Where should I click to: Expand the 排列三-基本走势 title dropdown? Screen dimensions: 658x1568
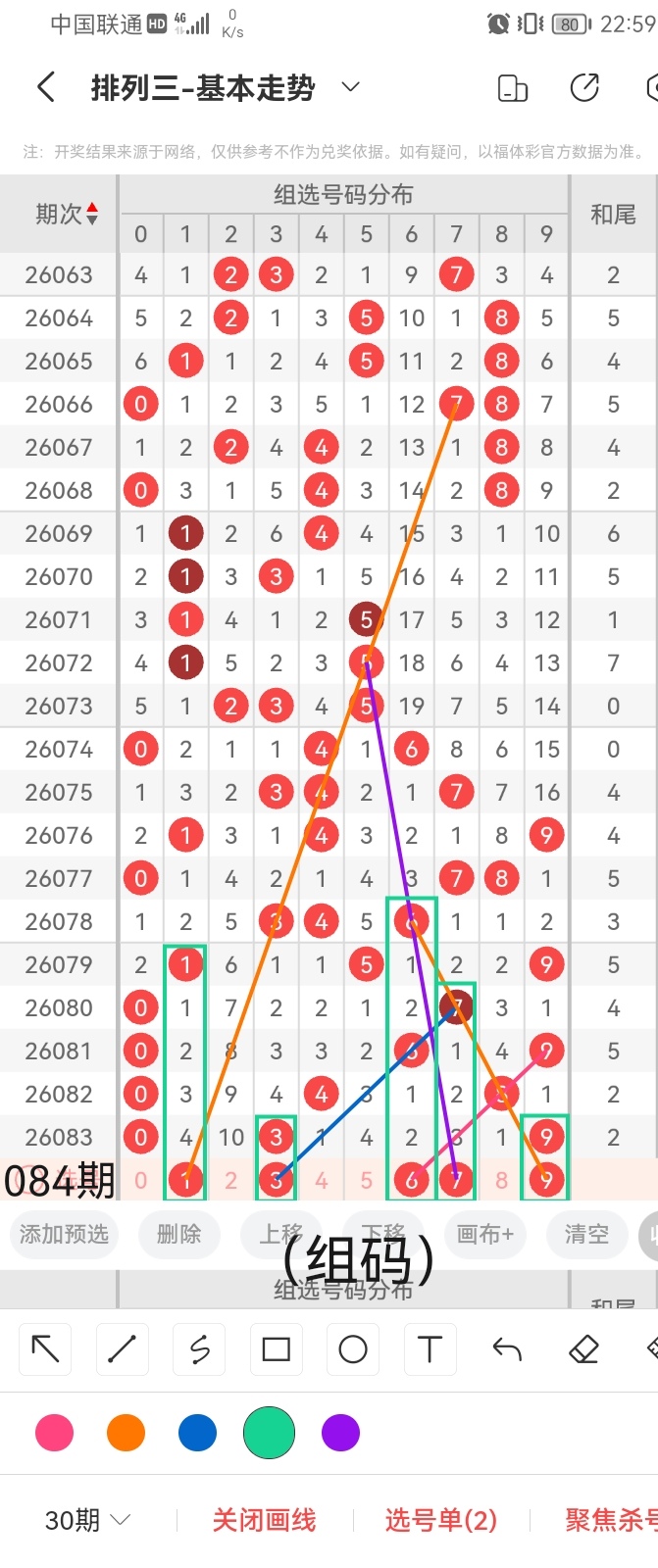[350, 88]
